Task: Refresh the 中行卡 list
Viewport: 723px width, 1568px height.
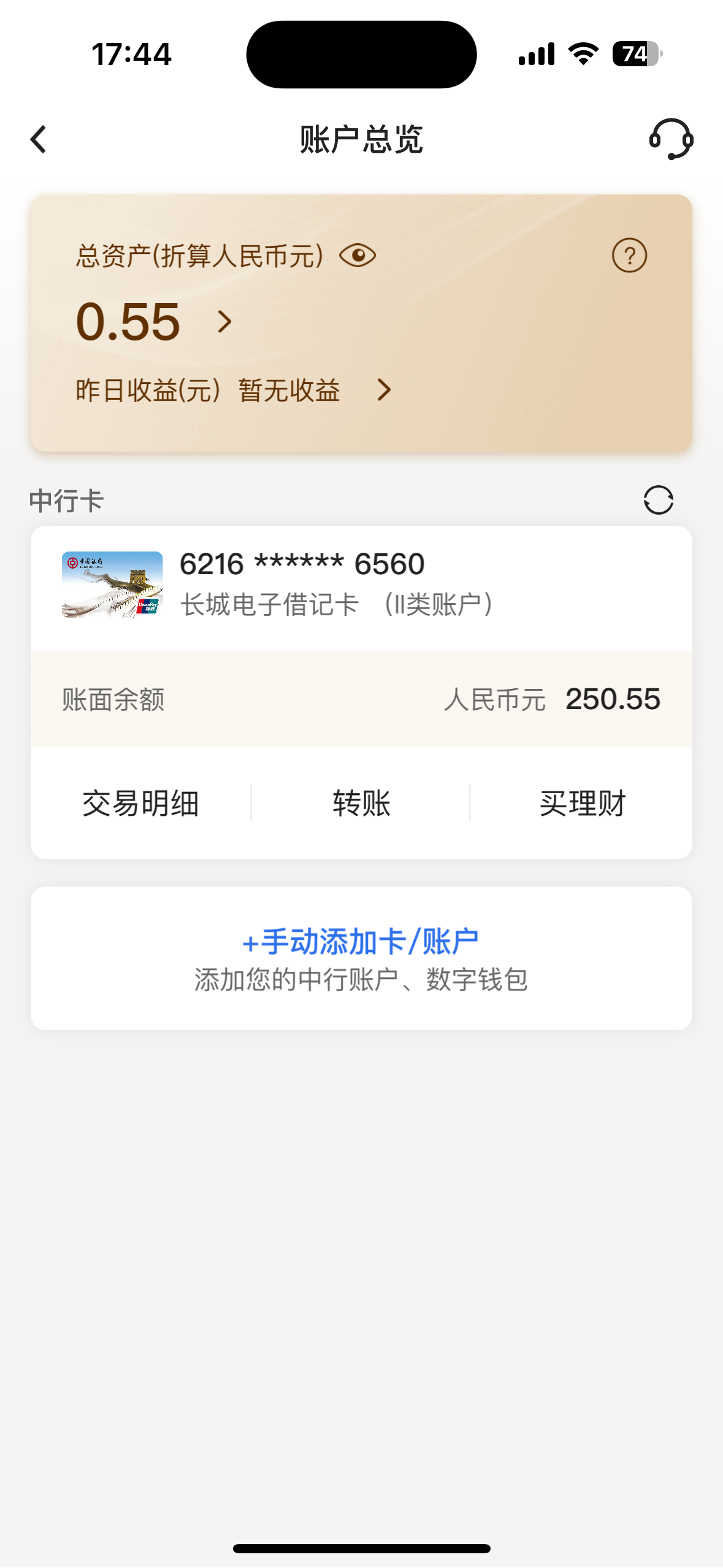Action: click(658, 500)
